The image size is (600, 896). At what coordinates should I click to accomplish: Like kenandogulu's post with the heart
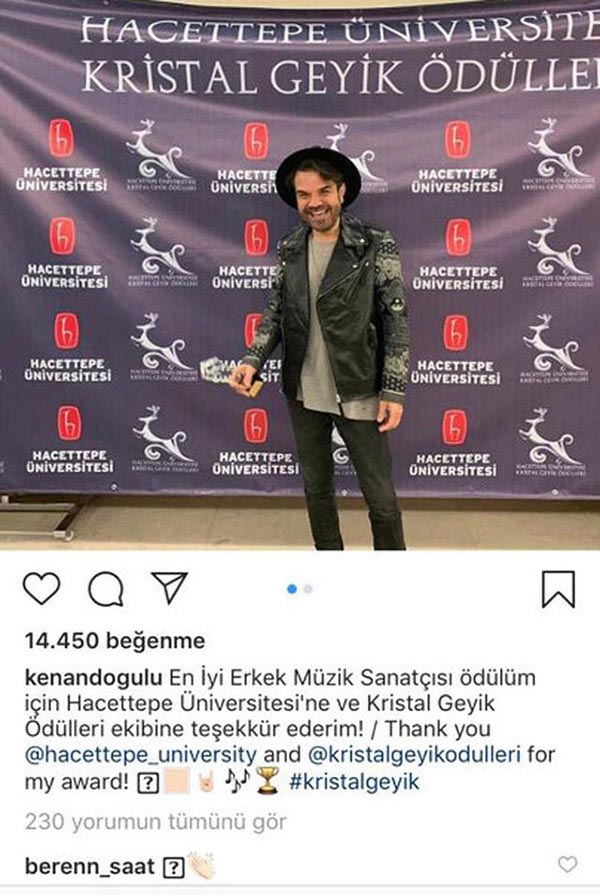click(x=41, y=589)
